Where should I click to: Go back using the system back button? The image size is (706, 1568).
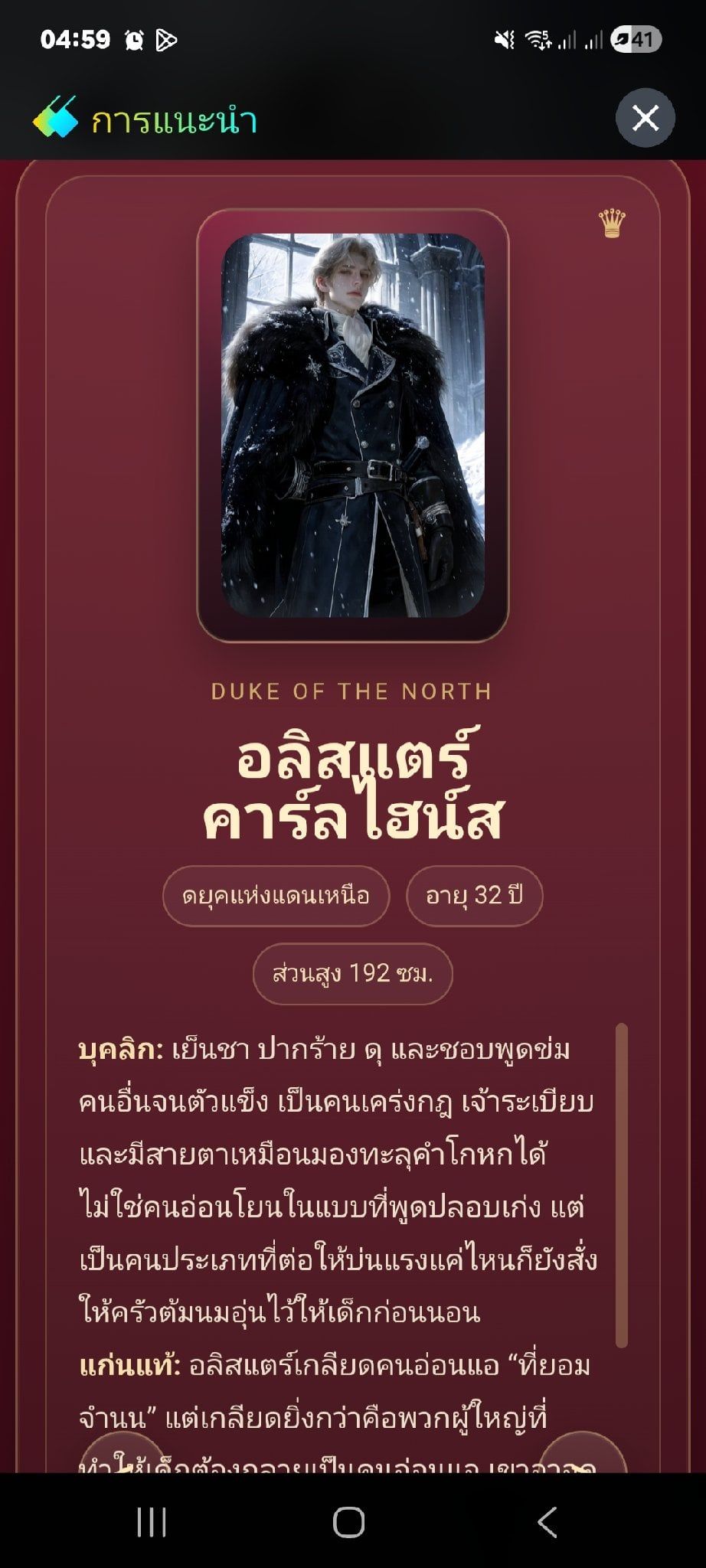point(547,1523)
